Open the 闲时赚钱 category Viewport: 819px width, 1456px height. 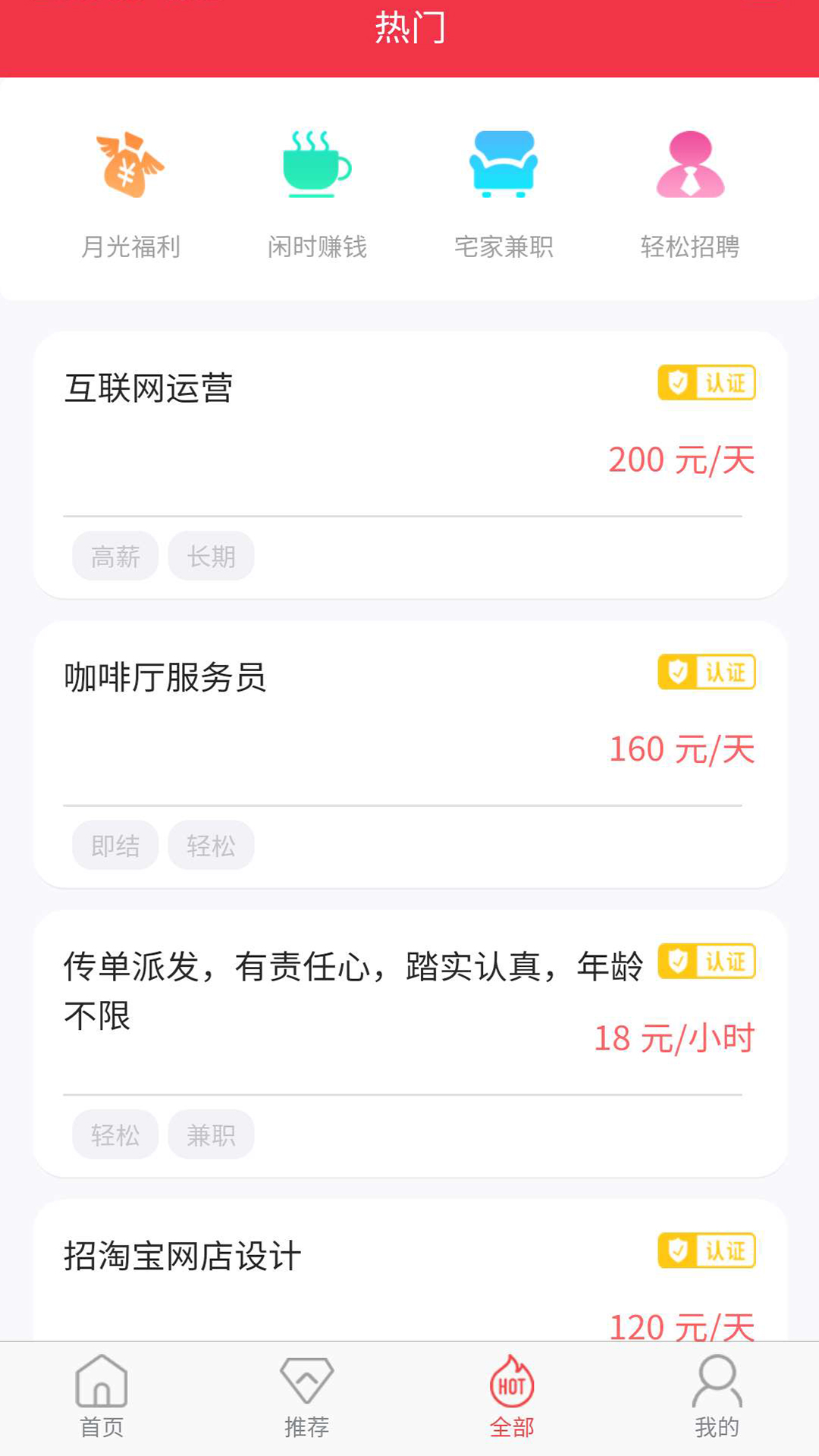coord(317,193)
